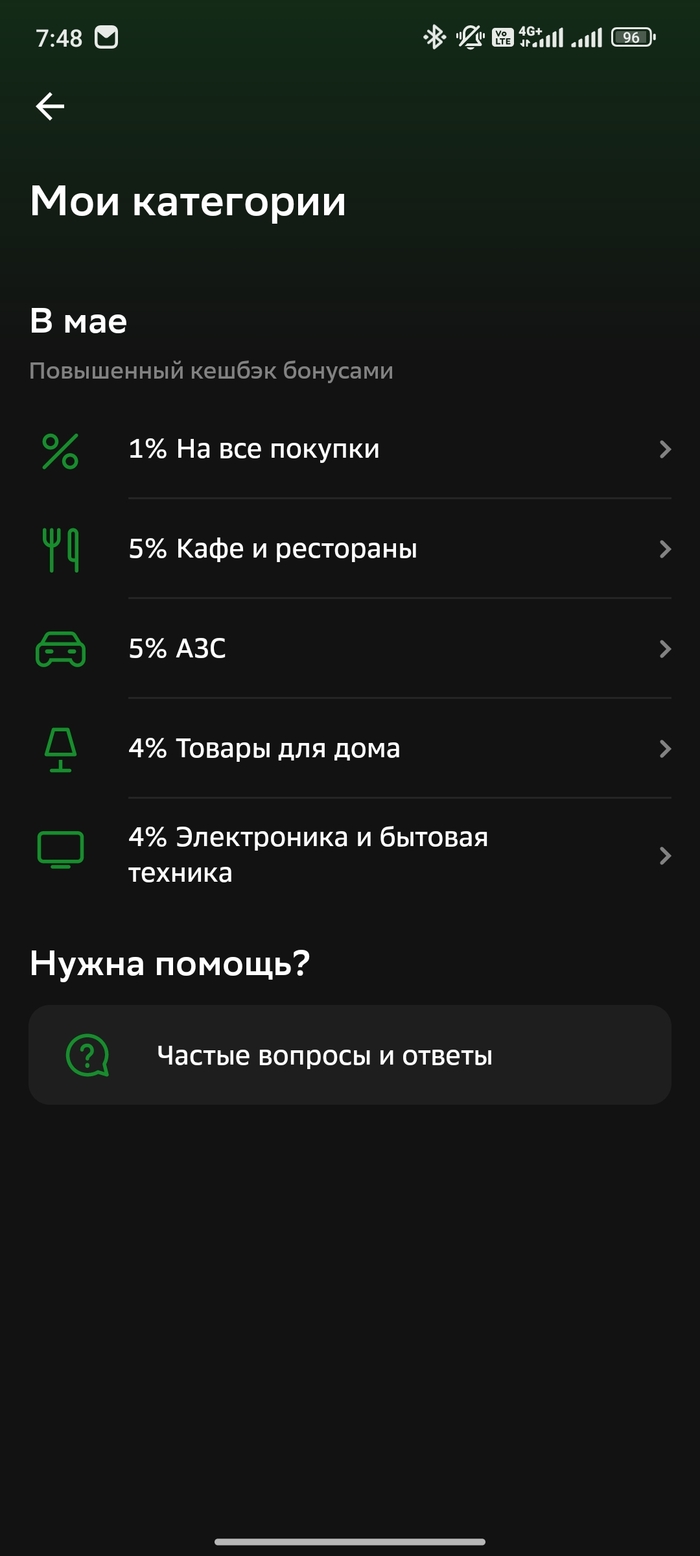Go back using the top arrow
This screenshot has height=1556, width=700.
click(x=50, y=106)
